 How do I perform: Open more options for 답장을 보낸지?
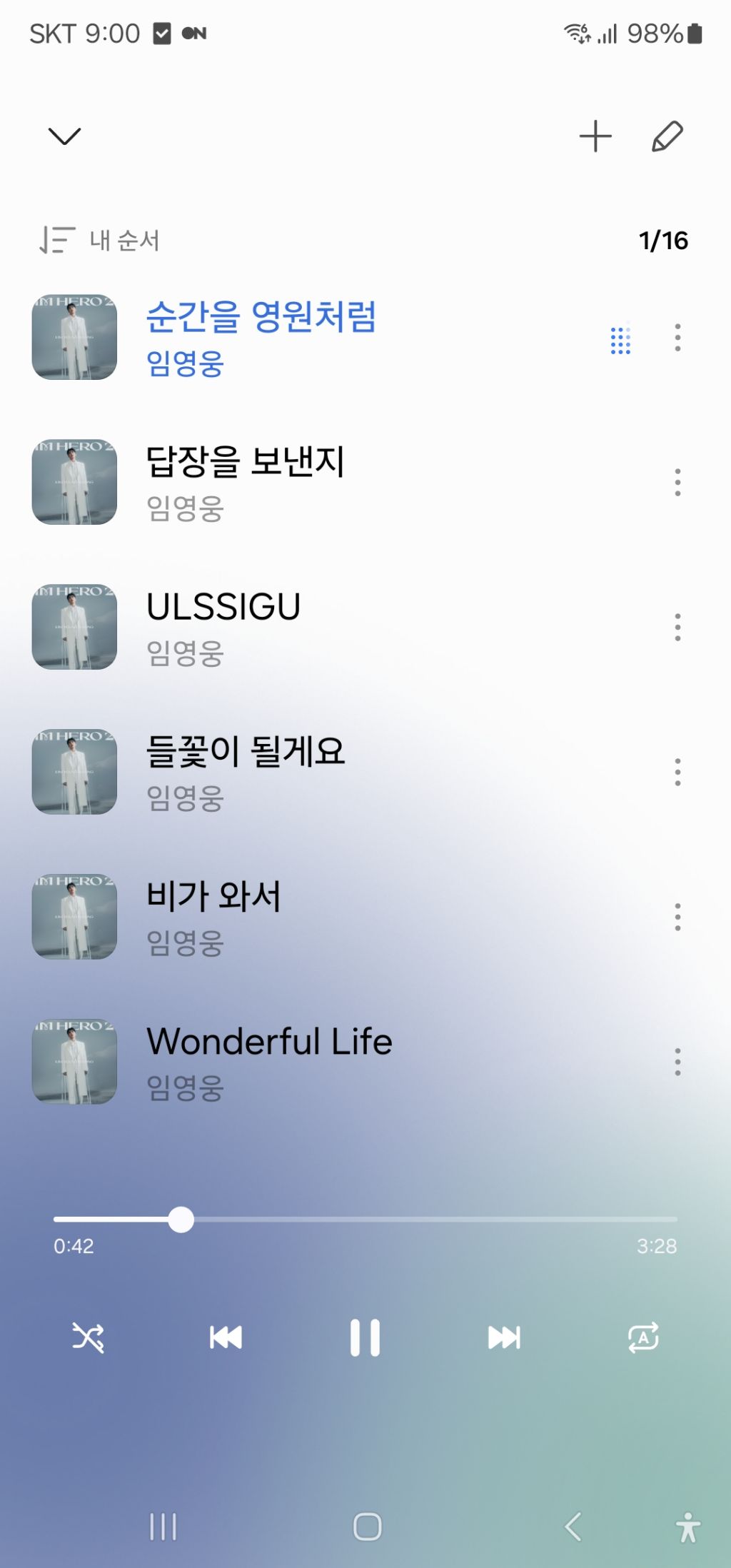pos(677,483)
